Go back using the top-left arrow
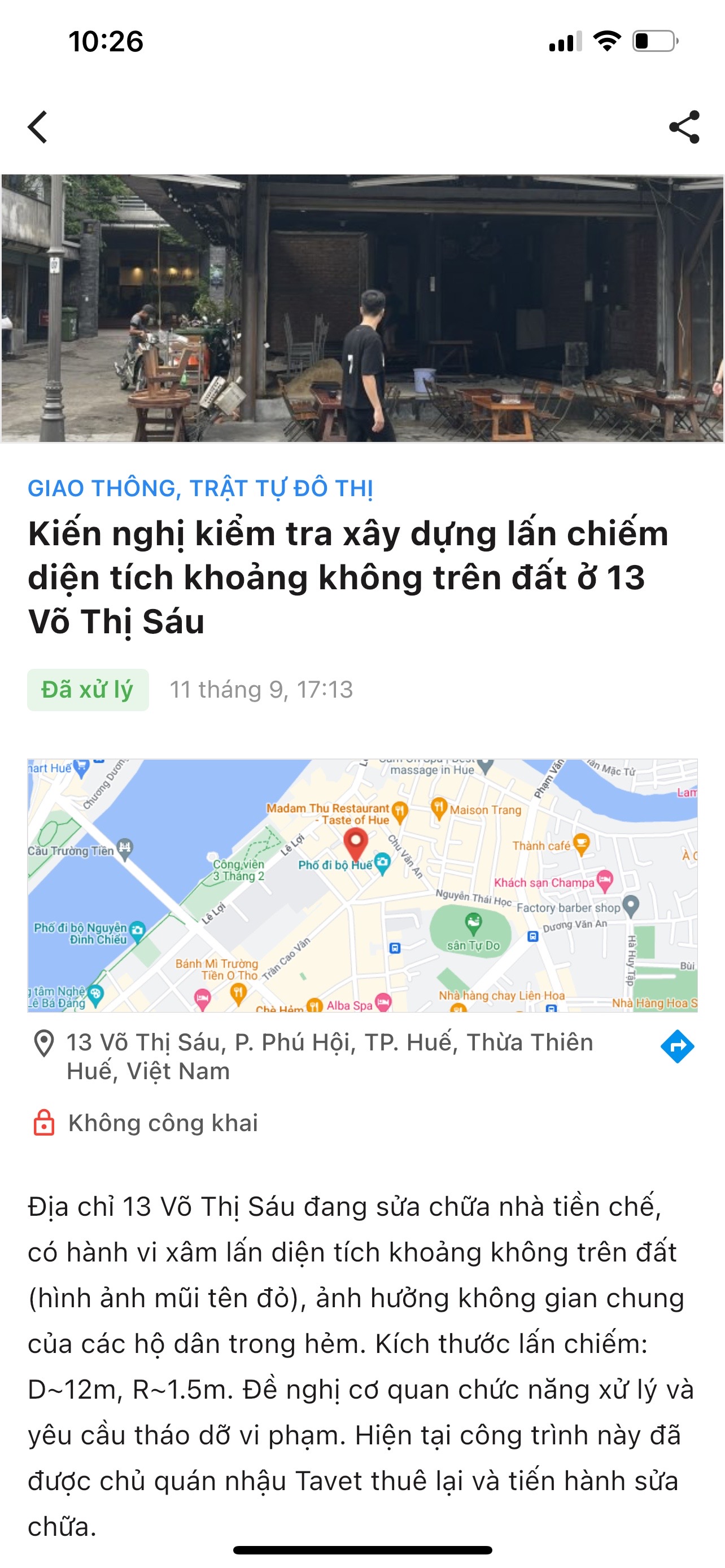This screenshot has height=1568, width=725. [38, 127]
